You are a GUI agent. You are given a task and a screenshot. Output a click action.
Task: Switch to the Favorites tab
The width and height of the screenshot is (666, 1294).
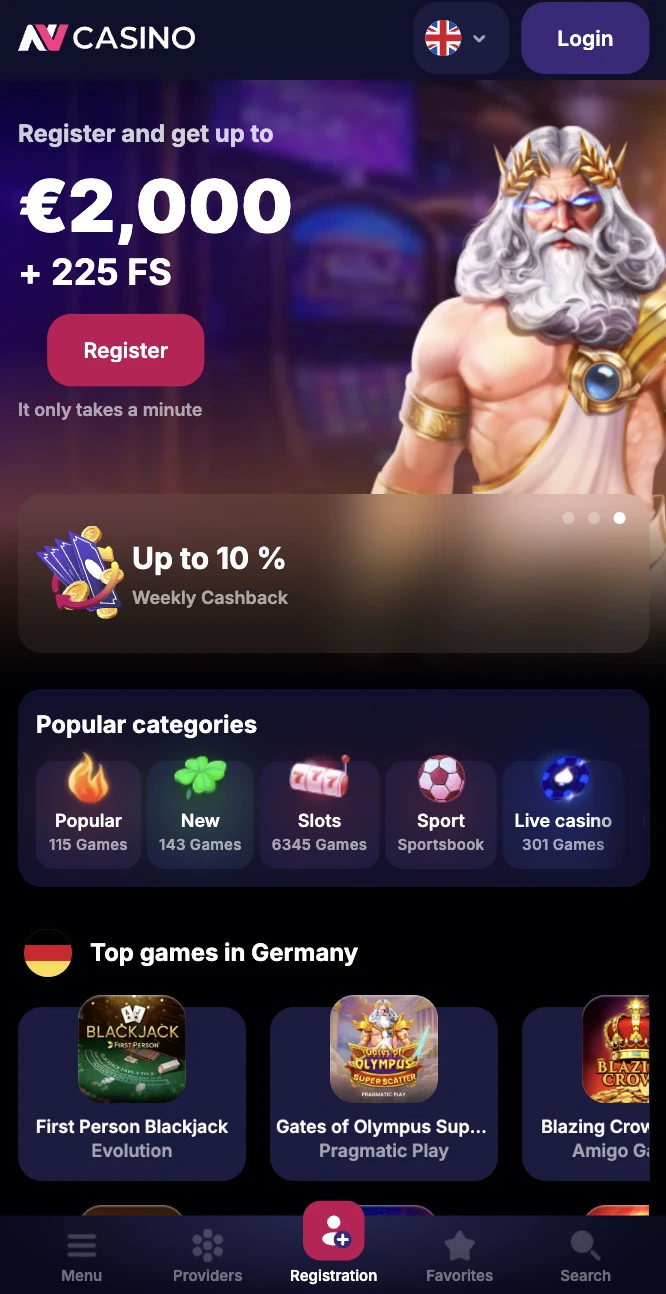tap(459, 1256)
